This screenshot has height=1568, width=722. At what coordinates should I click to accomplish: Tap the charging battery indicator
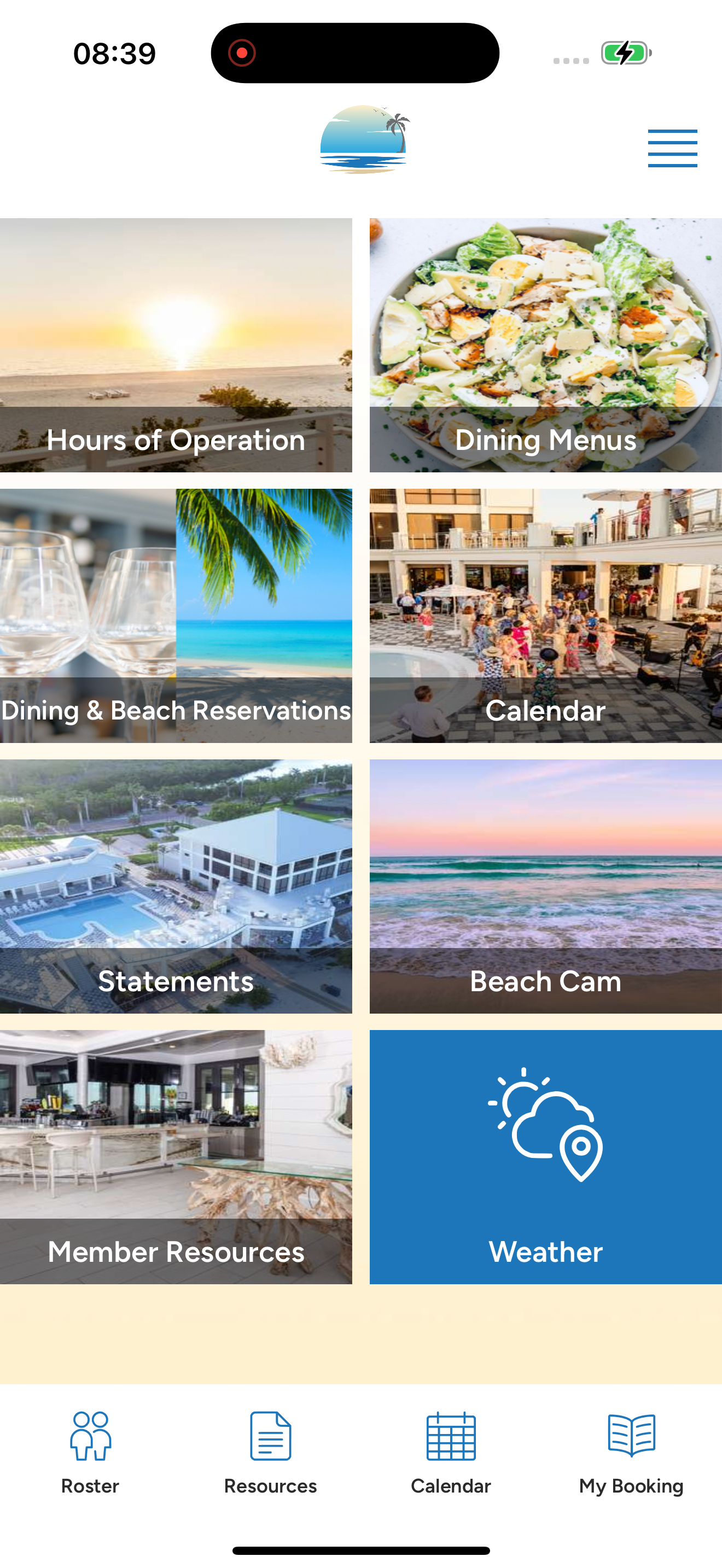(x=625, y=54)
